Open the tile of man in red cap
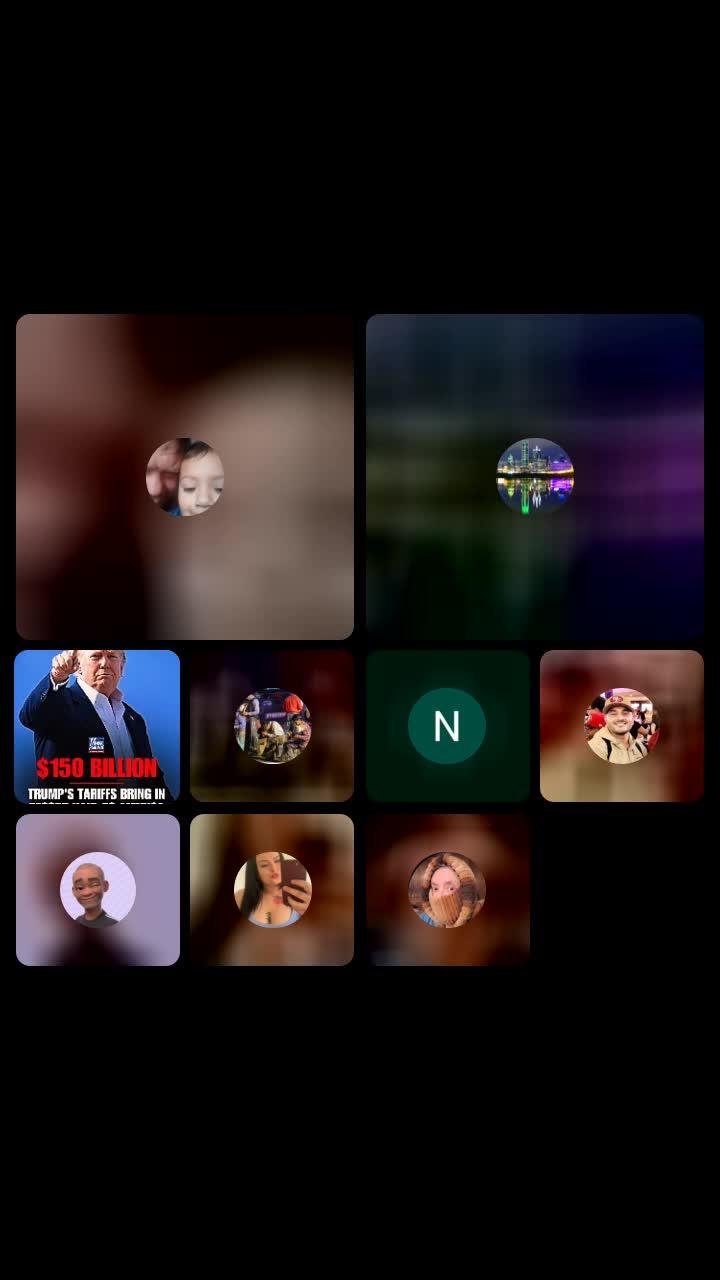Image resolution: width=720 pixels, height=1280 pixels. pos(622,726)
